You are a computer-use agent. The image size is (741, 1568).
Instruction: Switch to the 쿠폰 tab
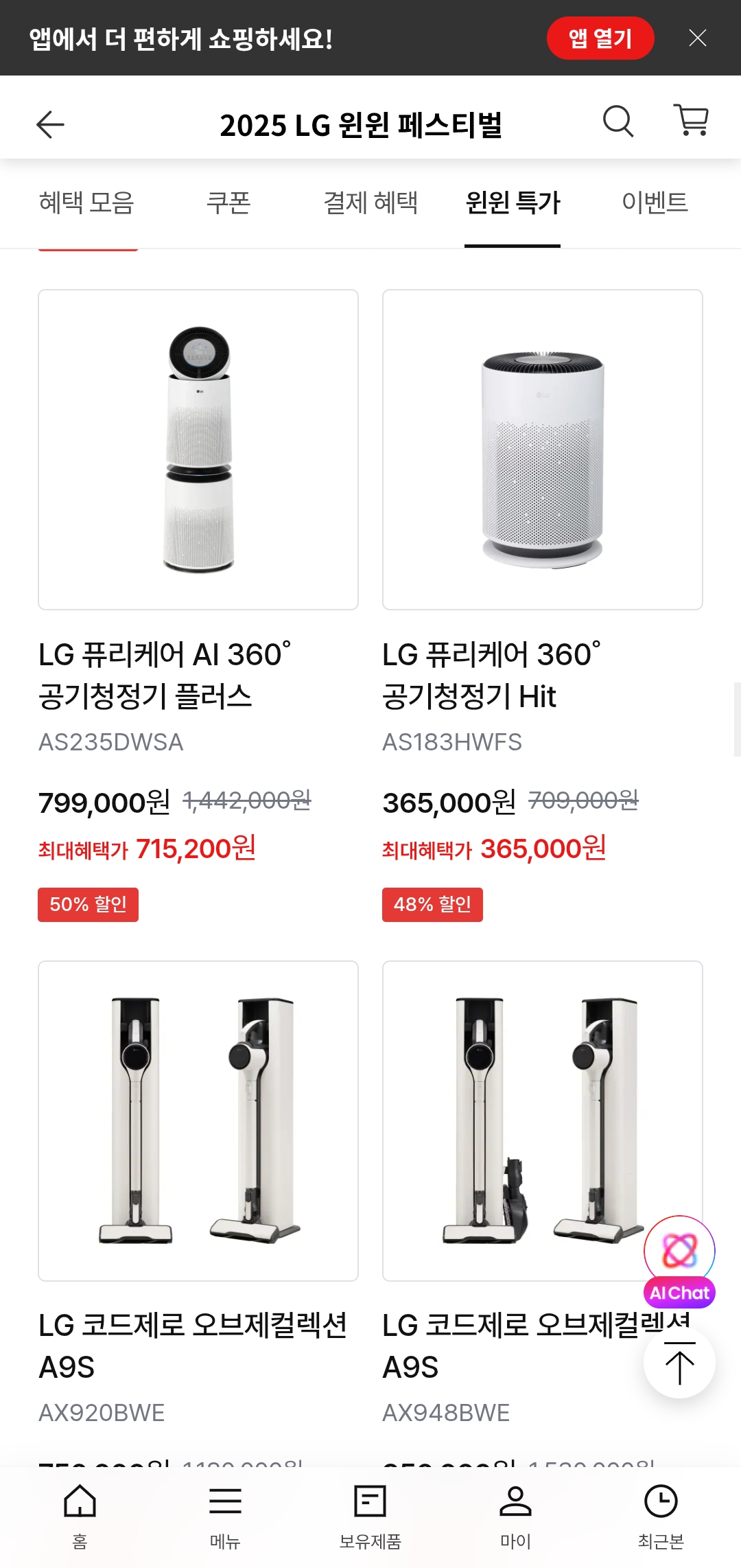point(228,203)
